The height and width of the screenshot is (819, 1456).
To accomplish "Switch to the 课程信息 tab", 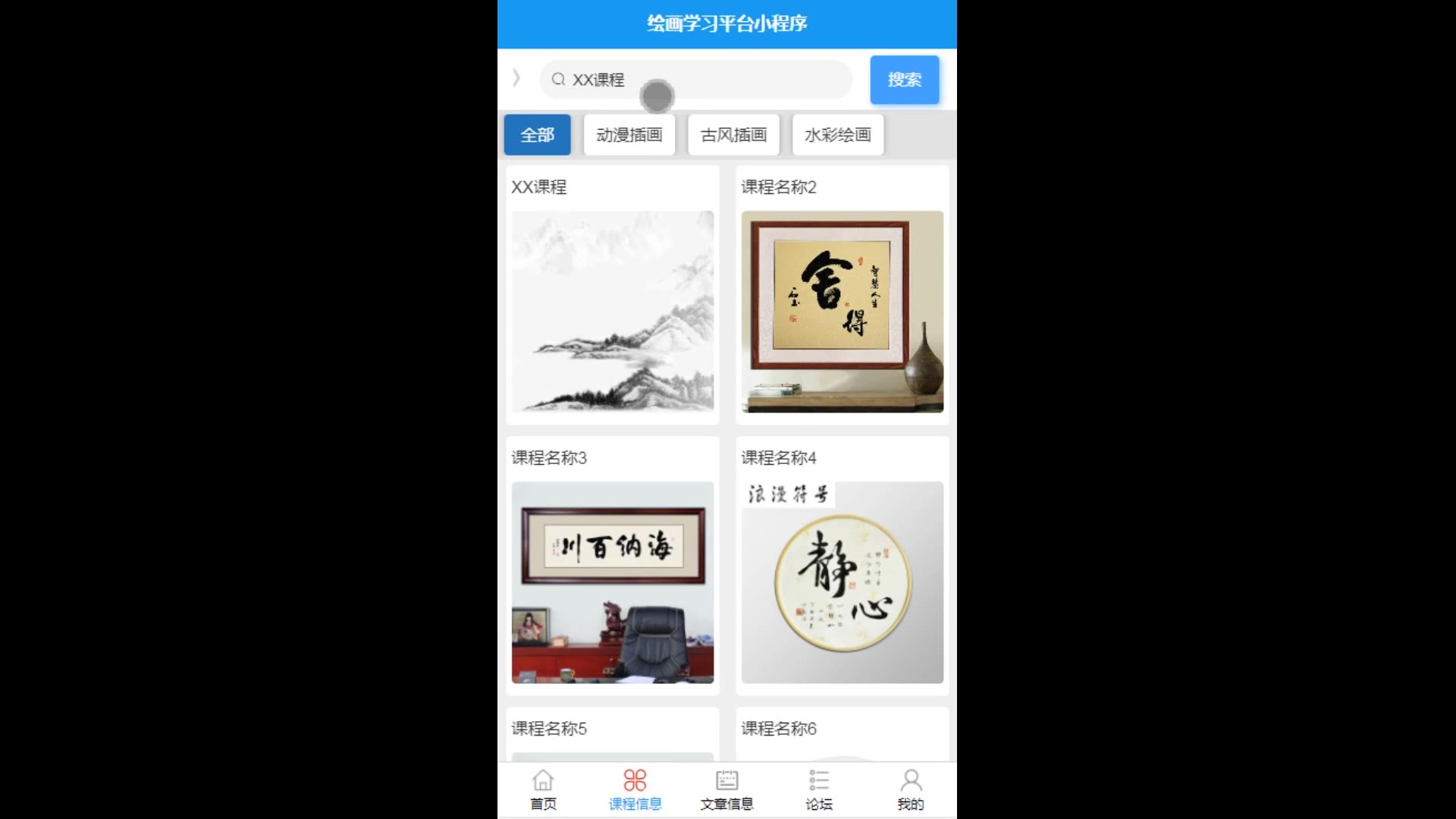I will pyautogui.click(x=635, y=789).
